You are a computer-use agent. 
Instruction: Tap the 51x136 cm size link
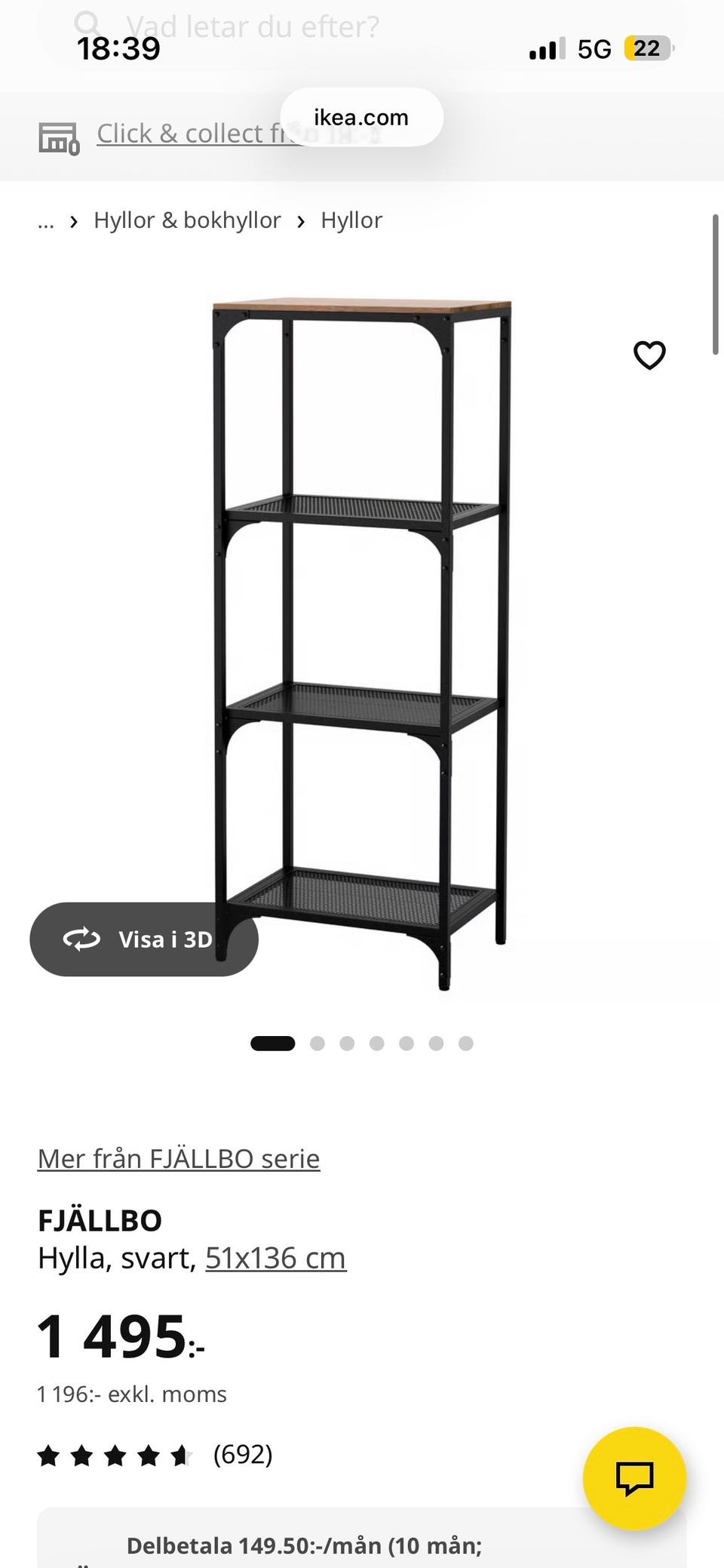(x=276, y=1258)
